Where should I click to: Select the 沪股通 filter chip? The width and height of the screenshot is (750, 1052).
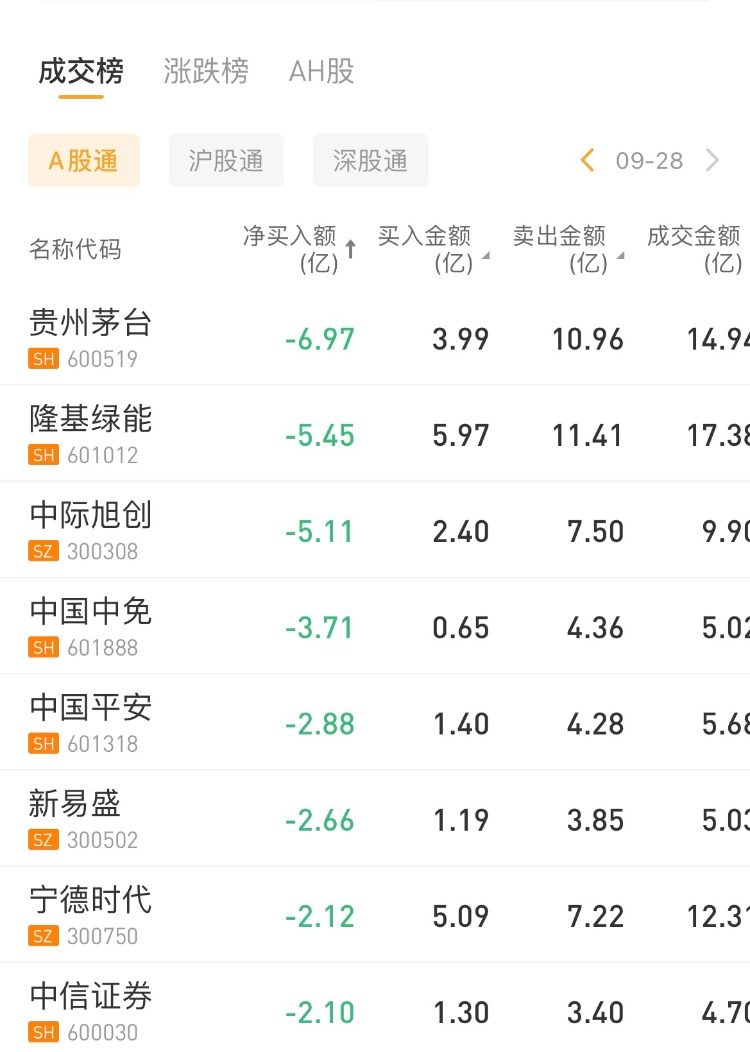click(x=226, y=161)
